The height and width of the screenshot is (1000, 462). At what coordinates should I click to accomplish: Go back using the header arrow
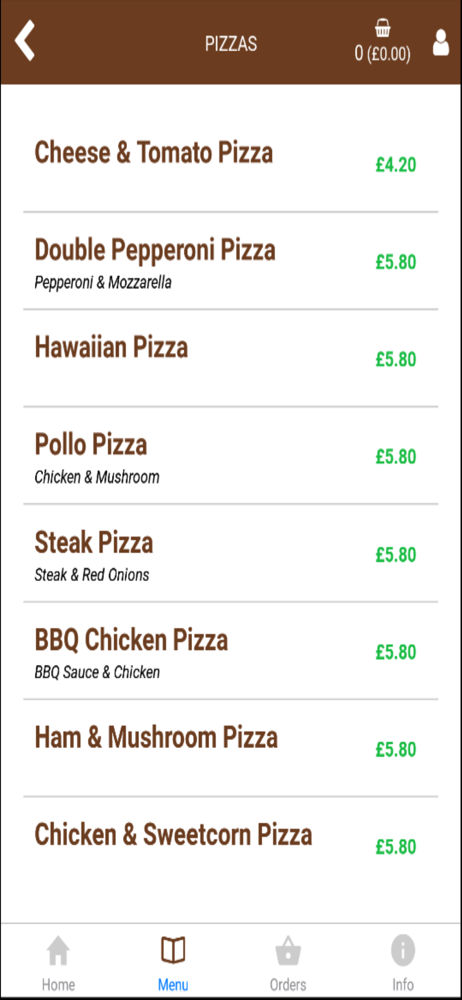click(x=25, y=41)
